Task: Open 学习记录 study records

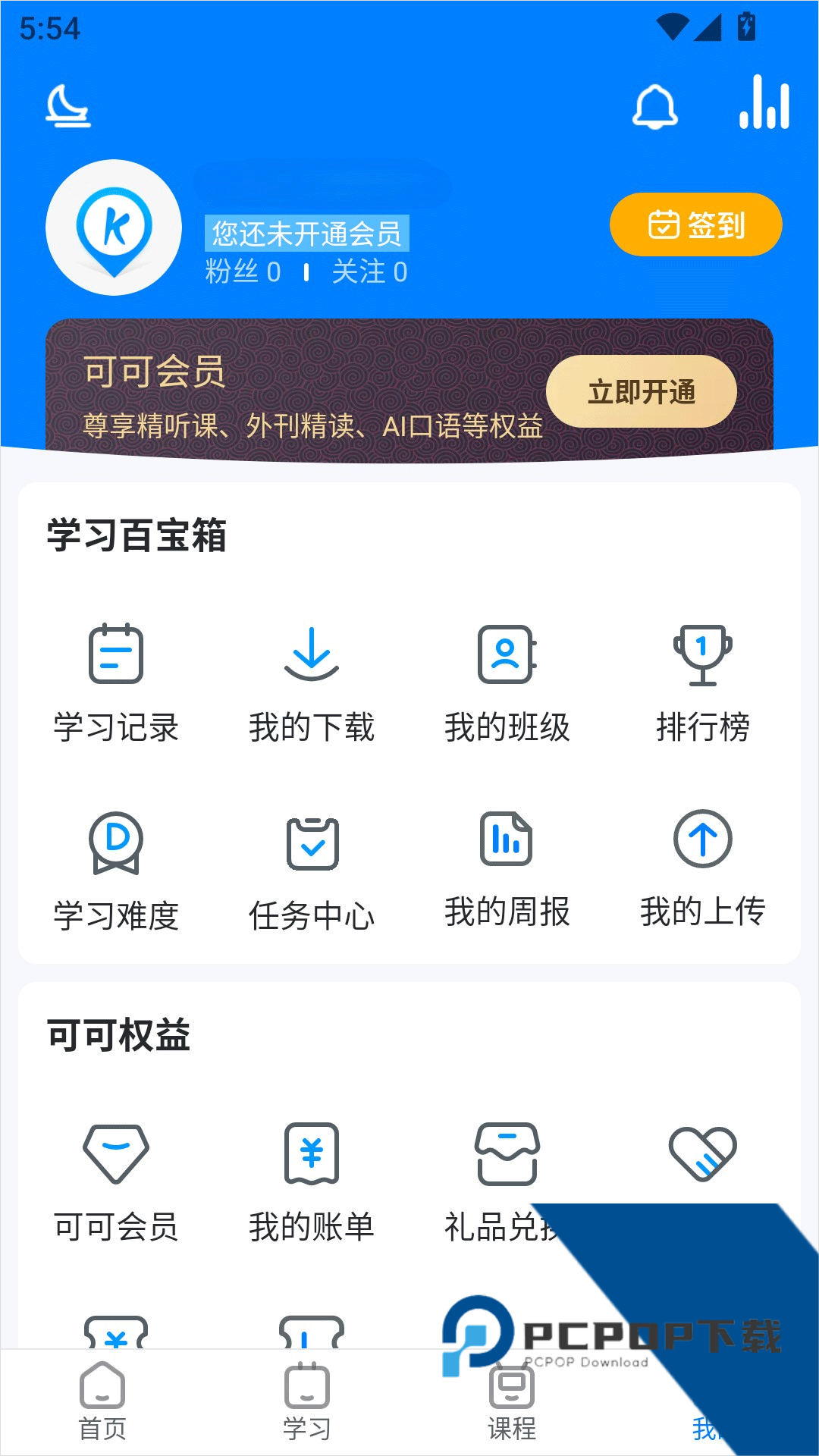Action: tap(116, 682)
